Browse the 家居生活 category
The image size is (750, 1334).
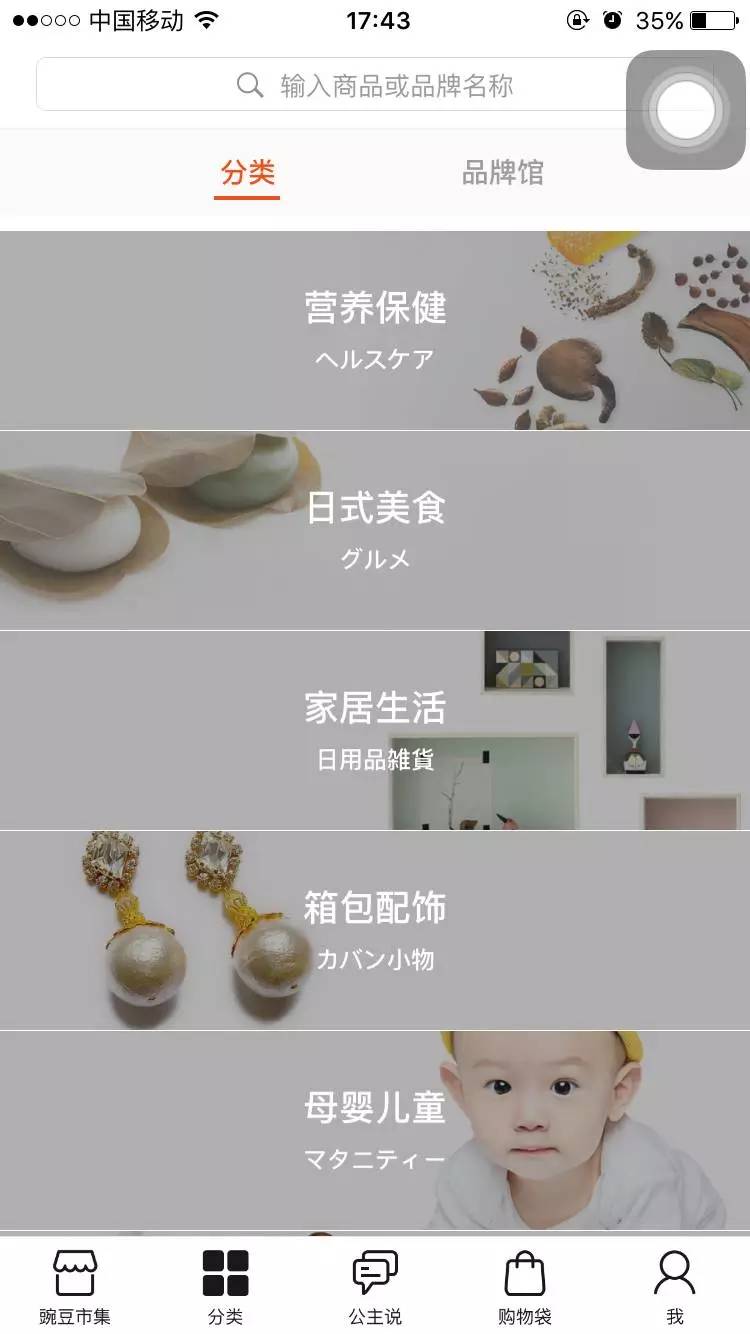(x=375, y=730)
